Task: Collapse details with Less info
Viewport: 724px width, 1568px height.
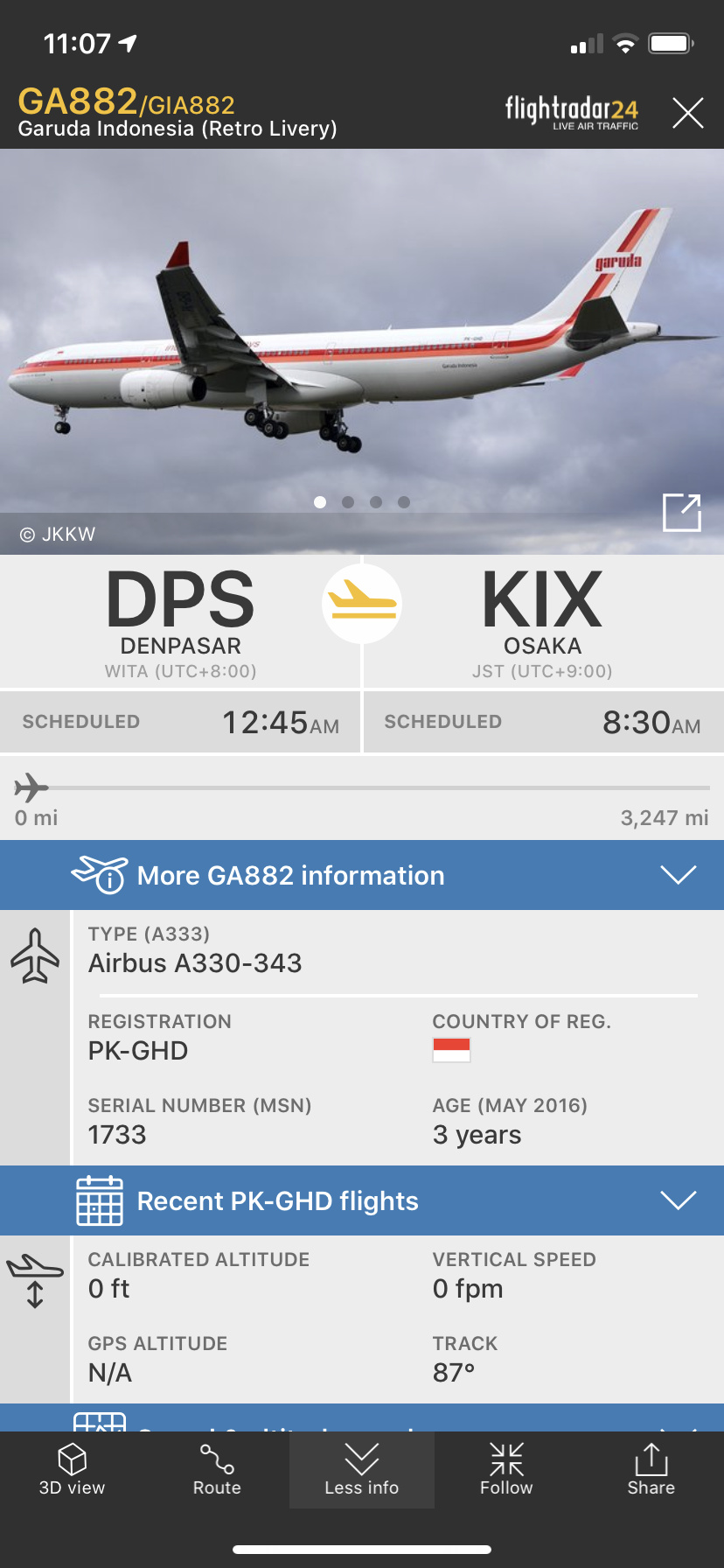Action: point(361,1470)
